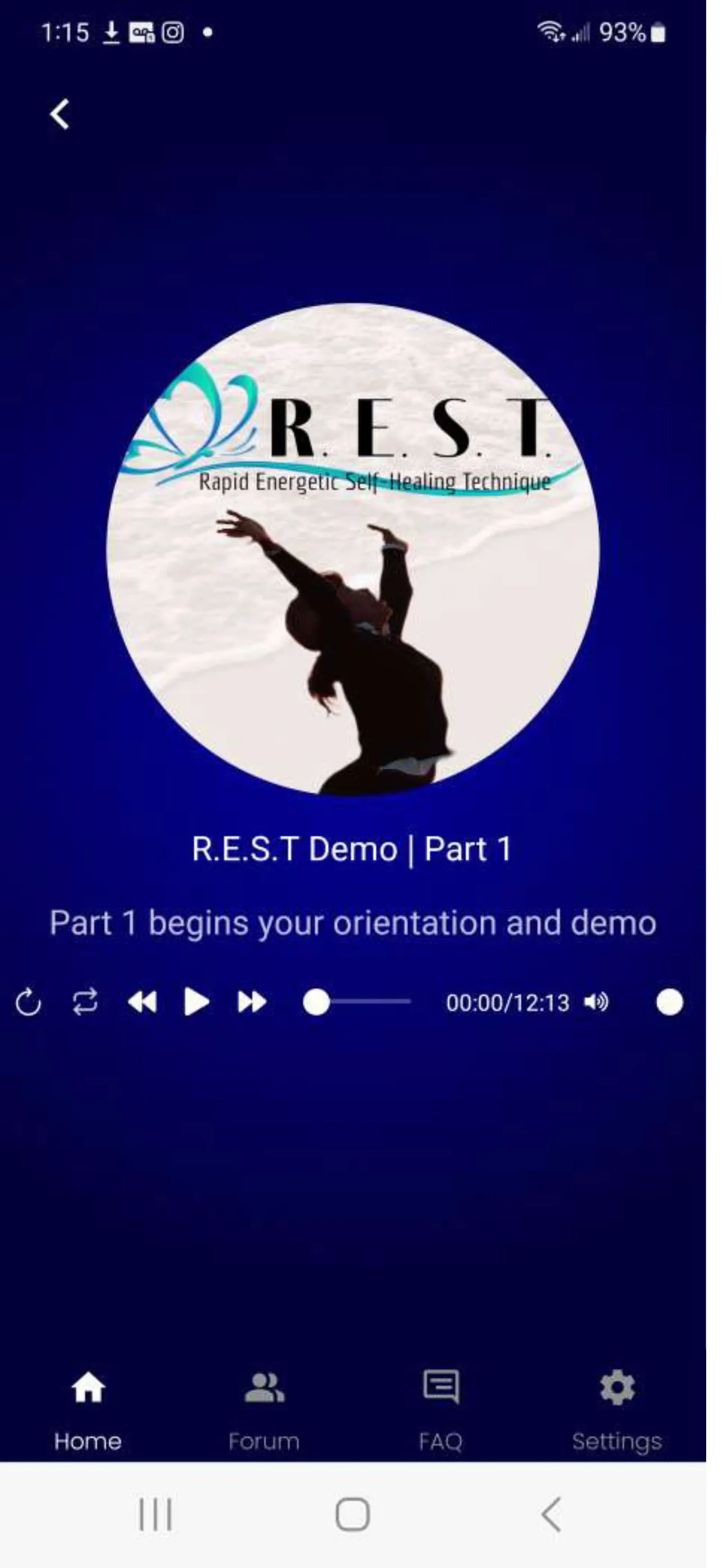This screenshot has height=1568, width=723.
Task: Restart the audio track
Action: [28, 1003]
